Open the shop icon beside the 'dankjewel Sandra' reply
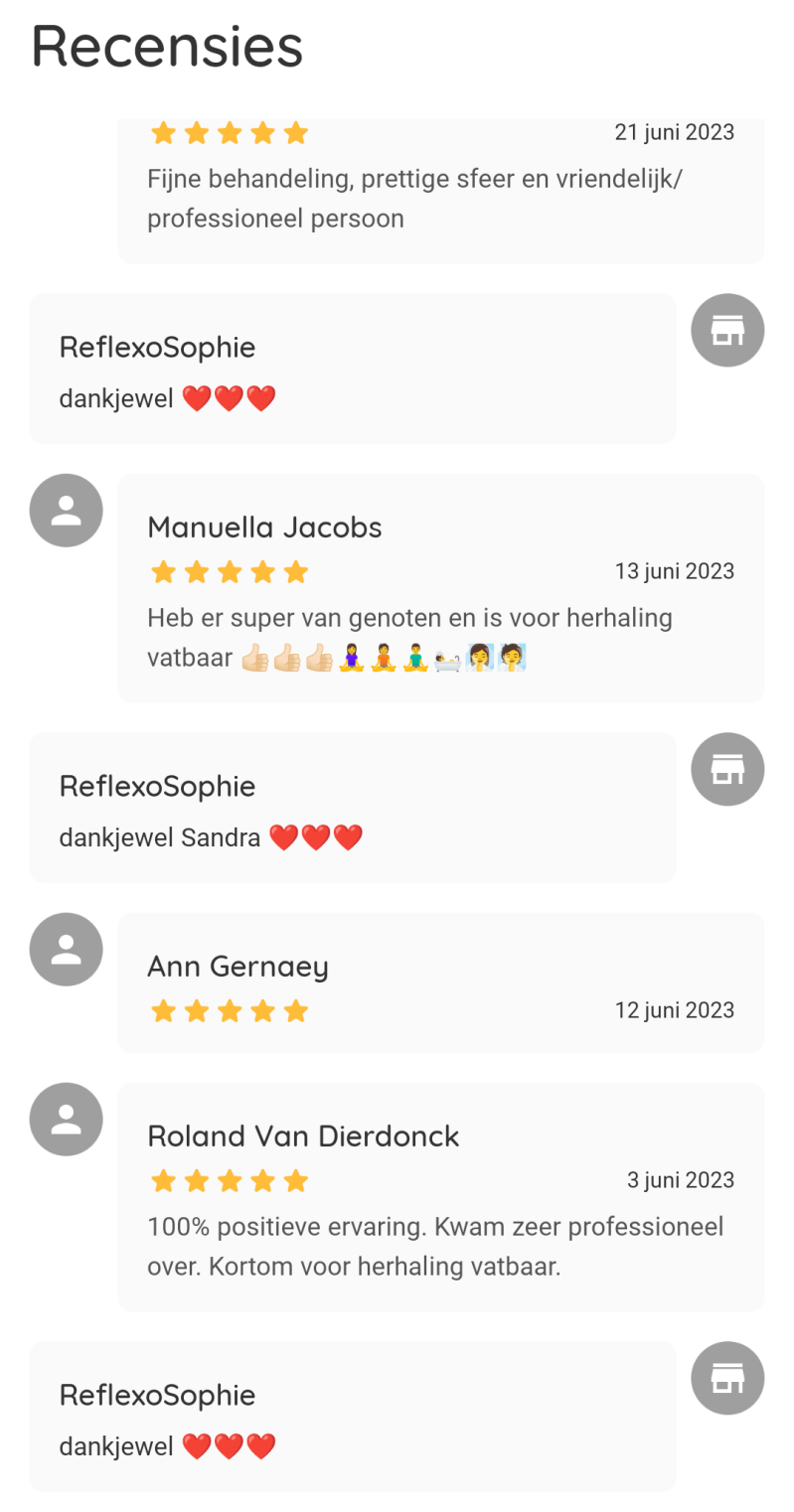Image resolution: width=794 pixels, height=1512 pixels. click(727, 770)
